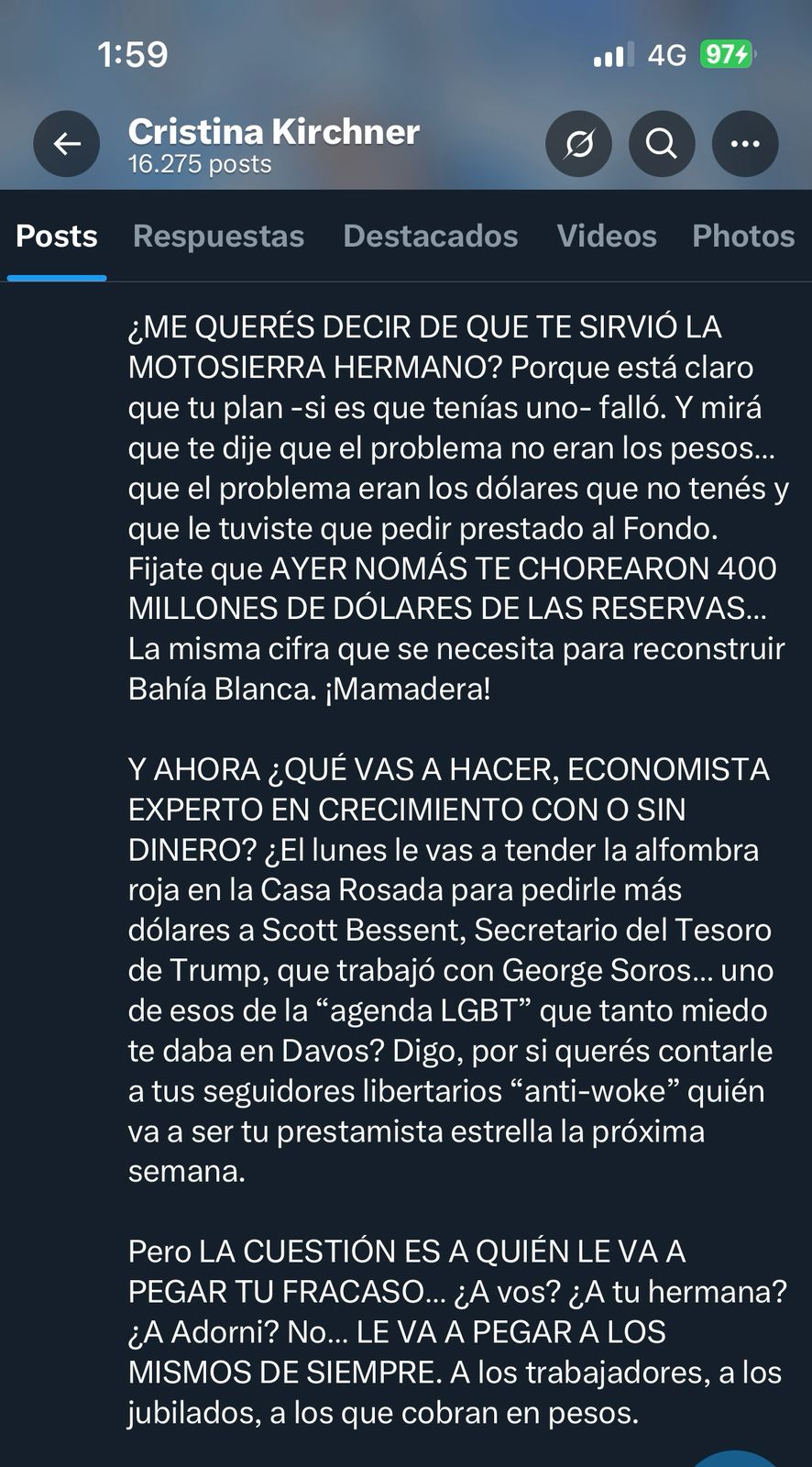Compose a new post with floating button

736,1458
